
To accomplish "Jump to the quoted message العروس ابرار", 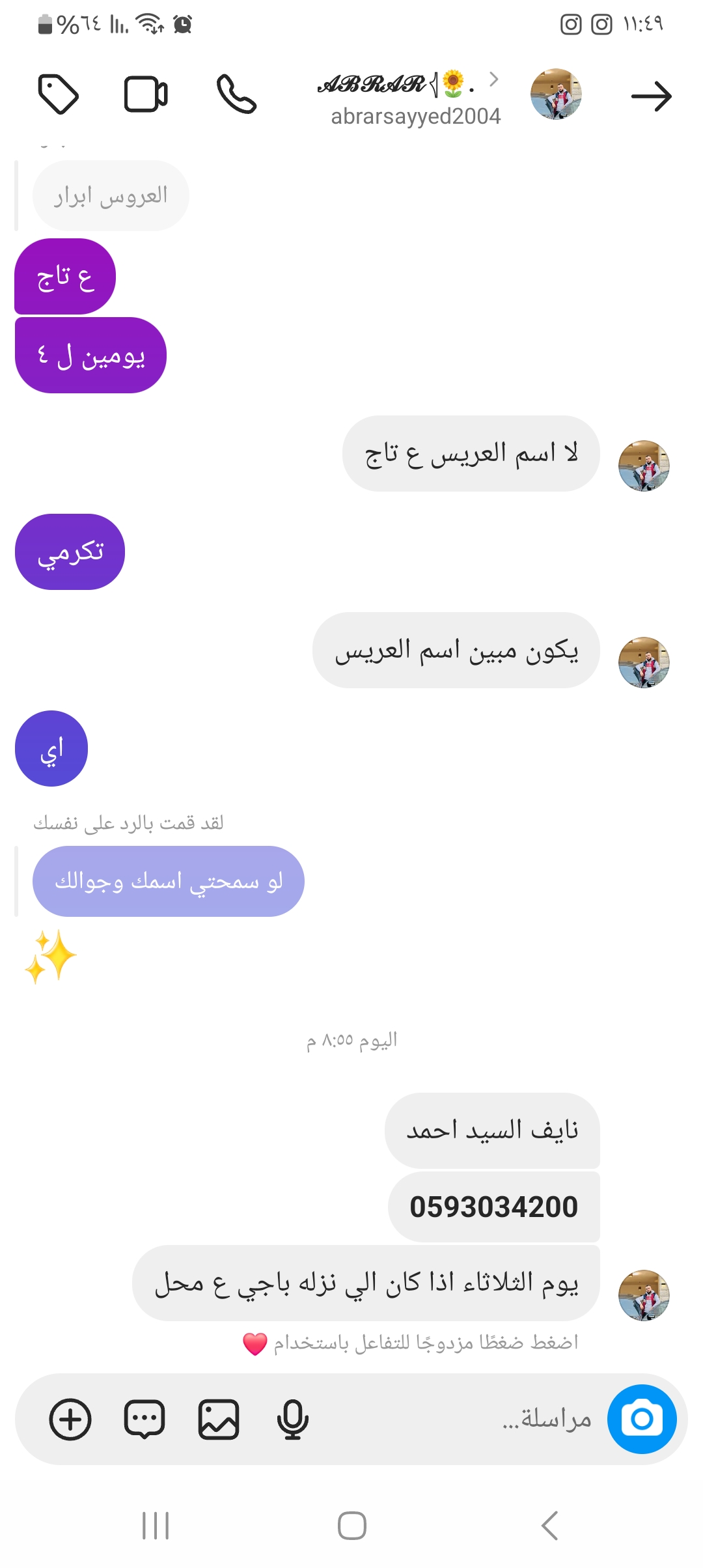I will click(x=111, y=195).
